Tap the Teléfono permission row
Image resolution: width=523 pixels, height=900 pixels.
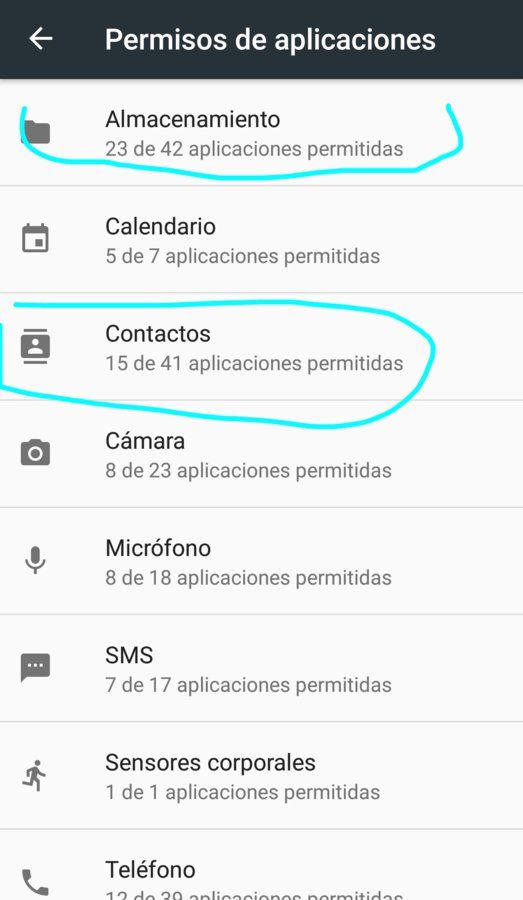[261, 866]
